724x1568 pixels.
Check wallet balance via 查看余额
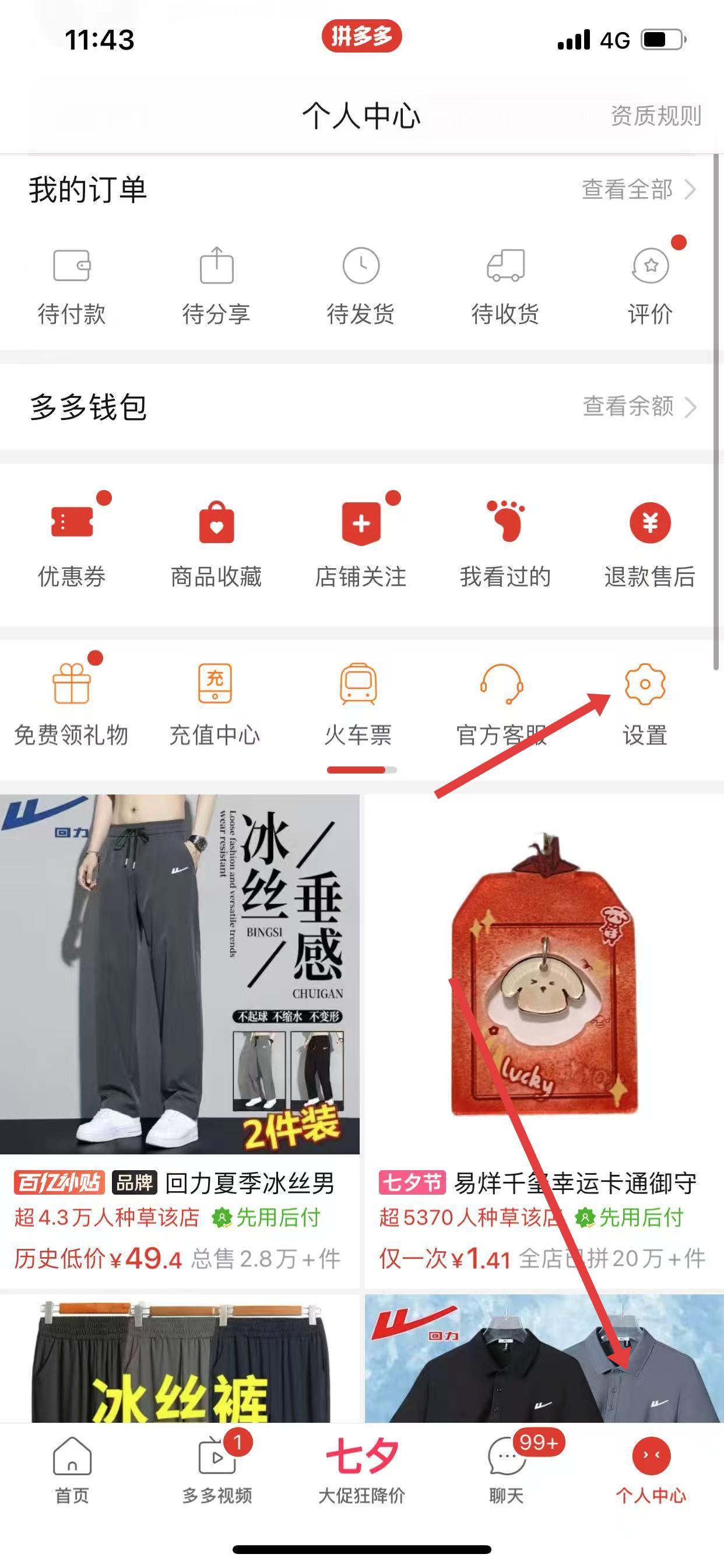(x=638, y=406)
